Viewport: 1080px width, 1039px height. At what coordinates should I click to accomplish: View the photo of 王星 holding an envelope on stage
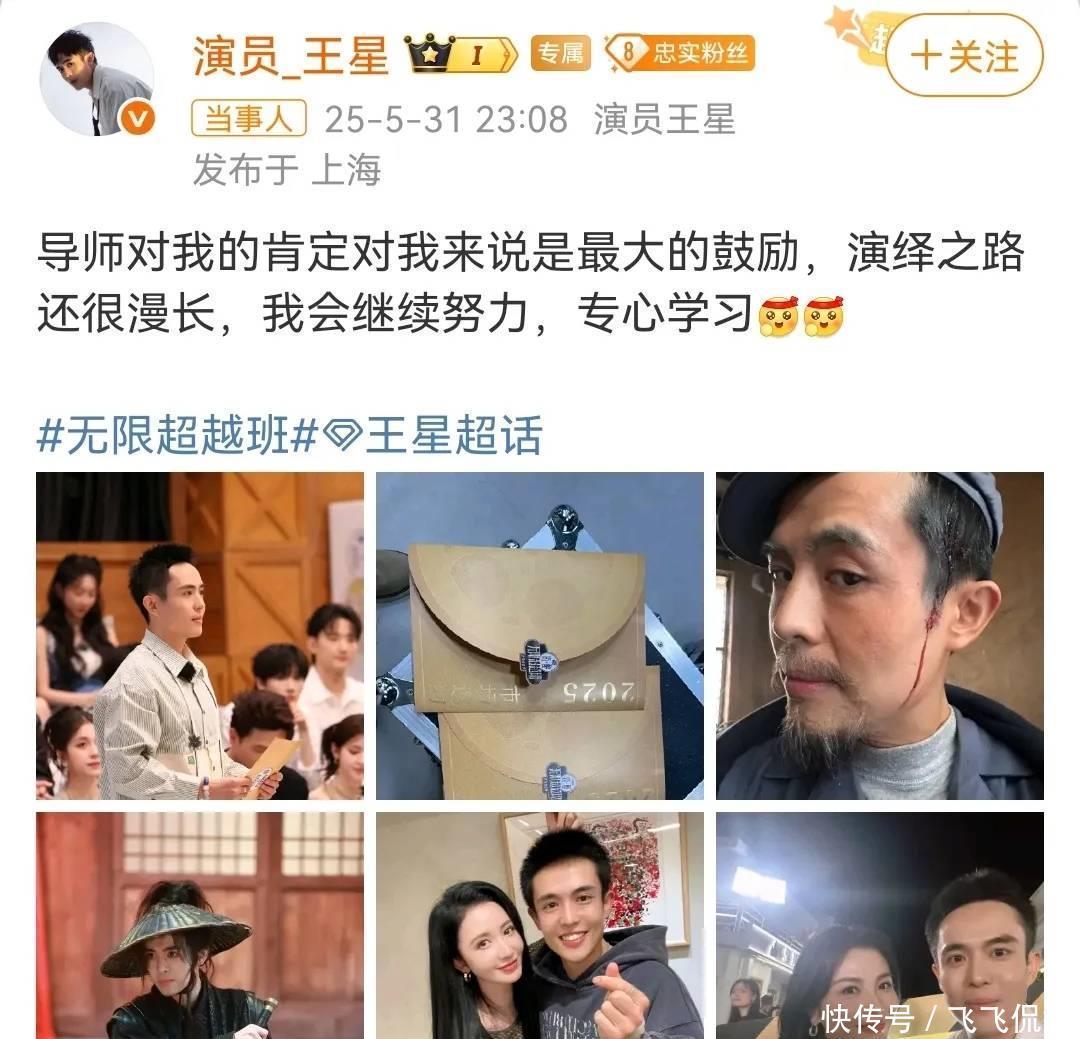(x=200, y=636)
